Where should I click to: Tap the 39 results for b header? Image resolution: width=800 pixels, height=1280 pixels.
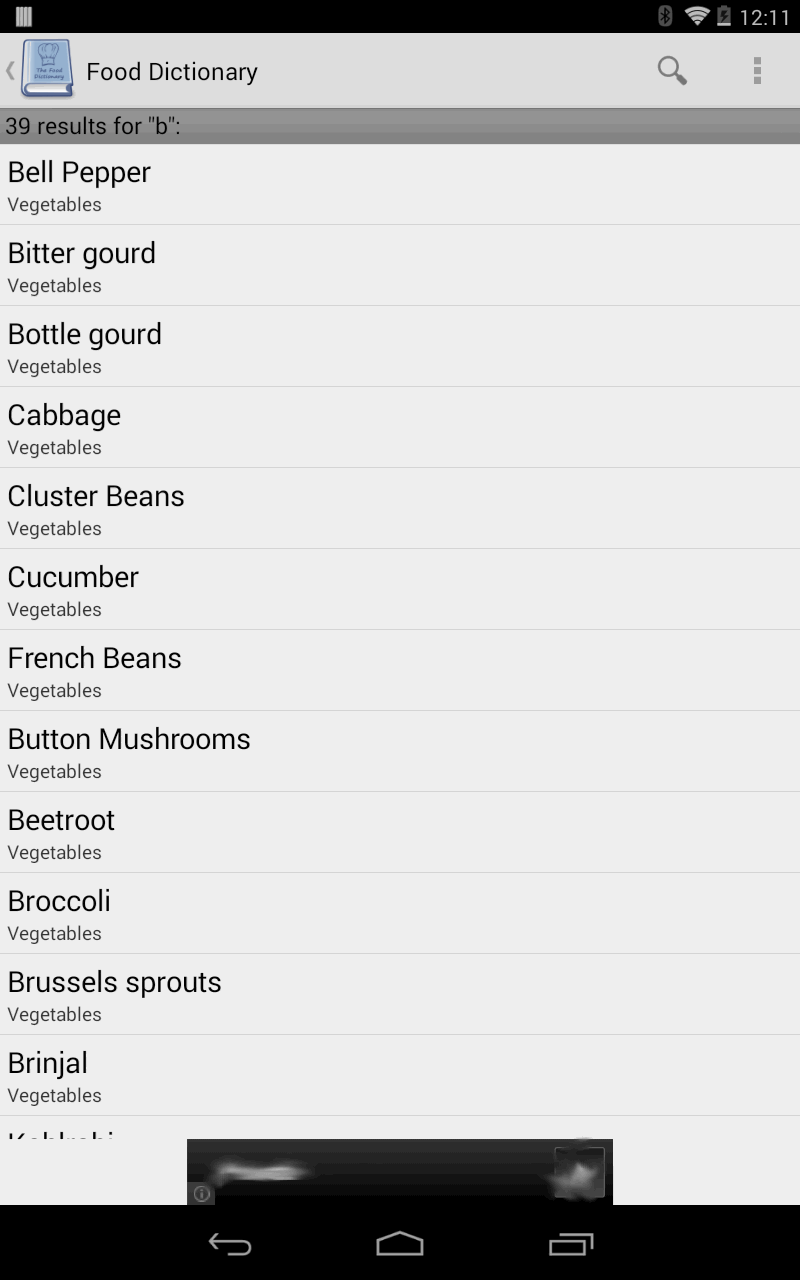[400, 126]
